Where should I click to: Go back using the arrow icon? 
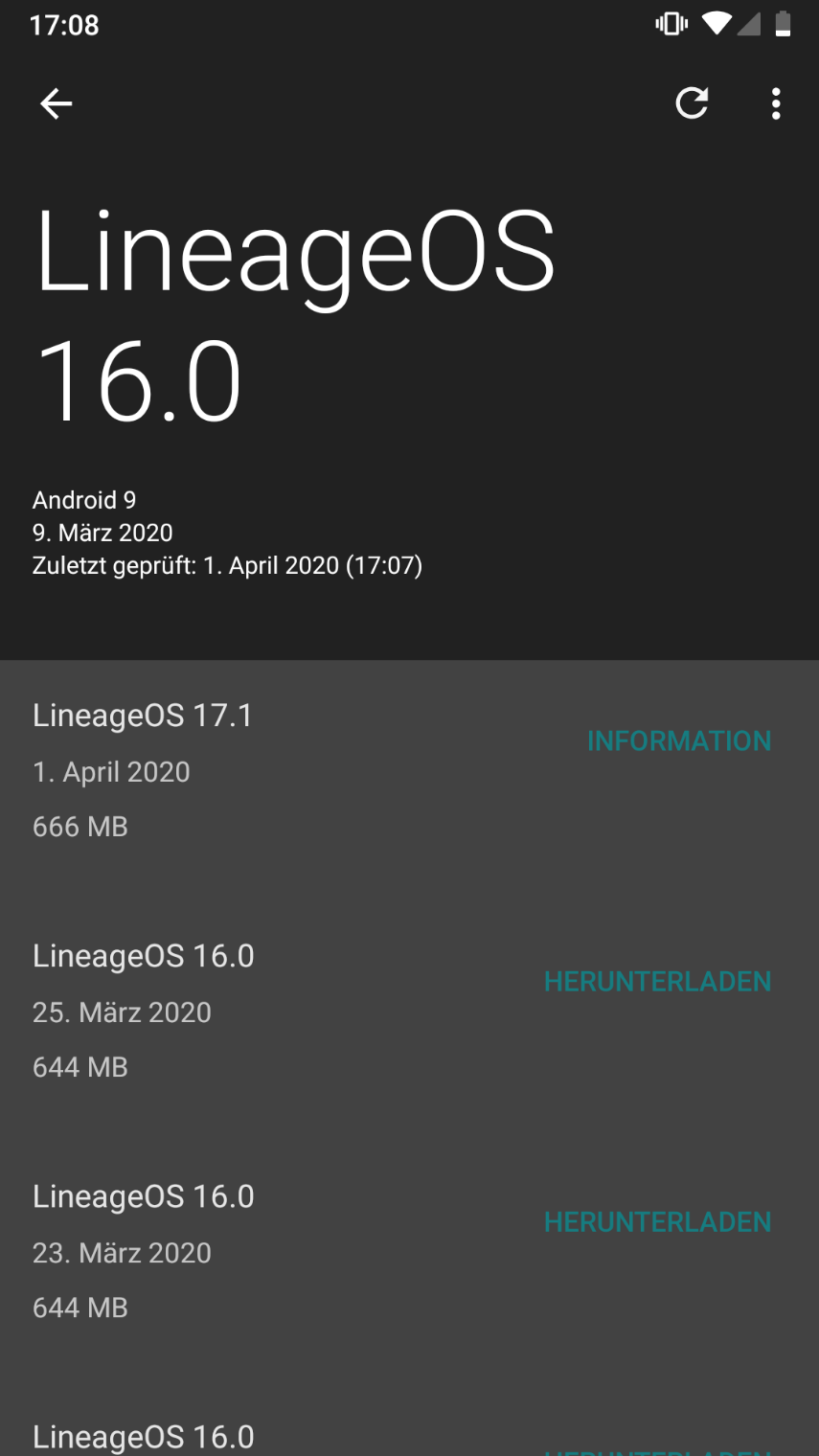56,103
